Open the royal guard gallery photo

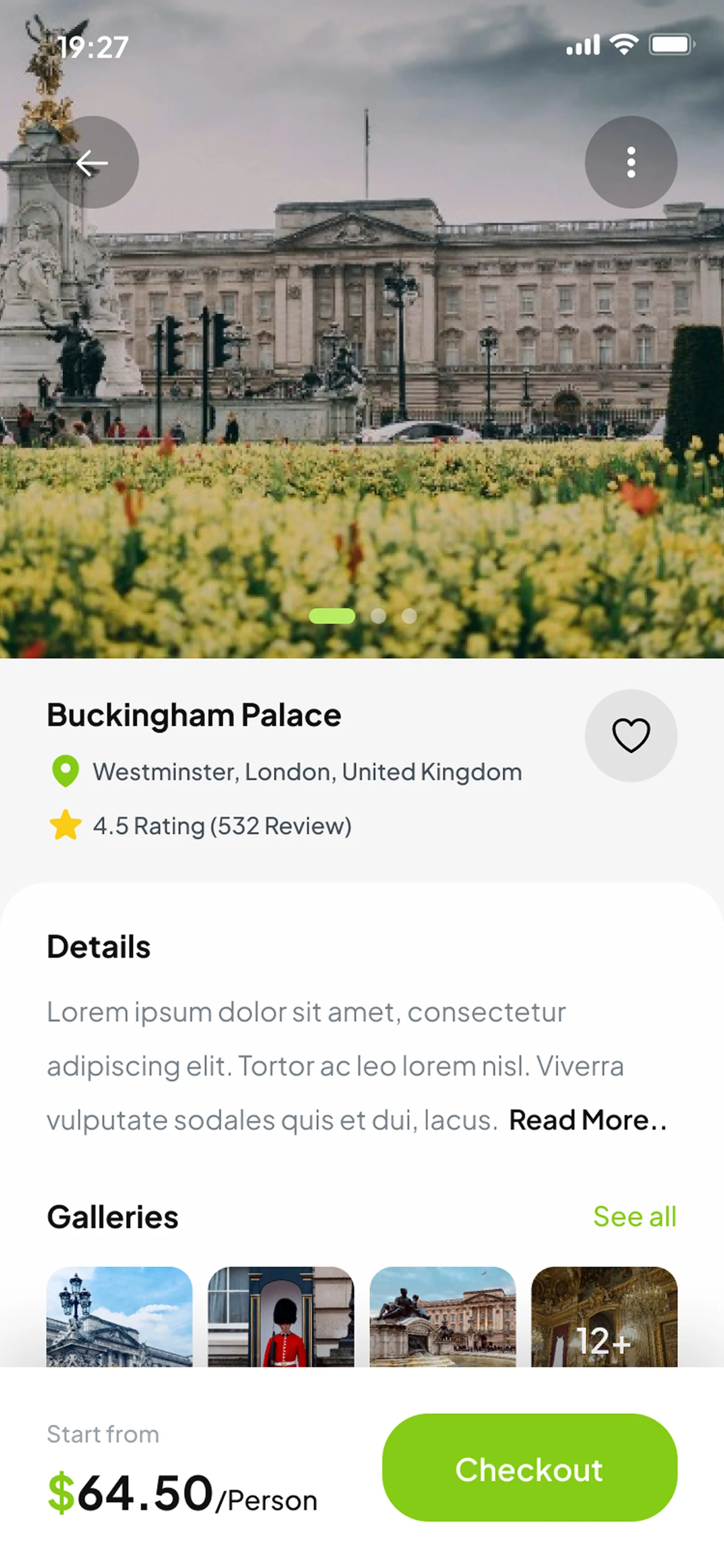[280, 1316]
